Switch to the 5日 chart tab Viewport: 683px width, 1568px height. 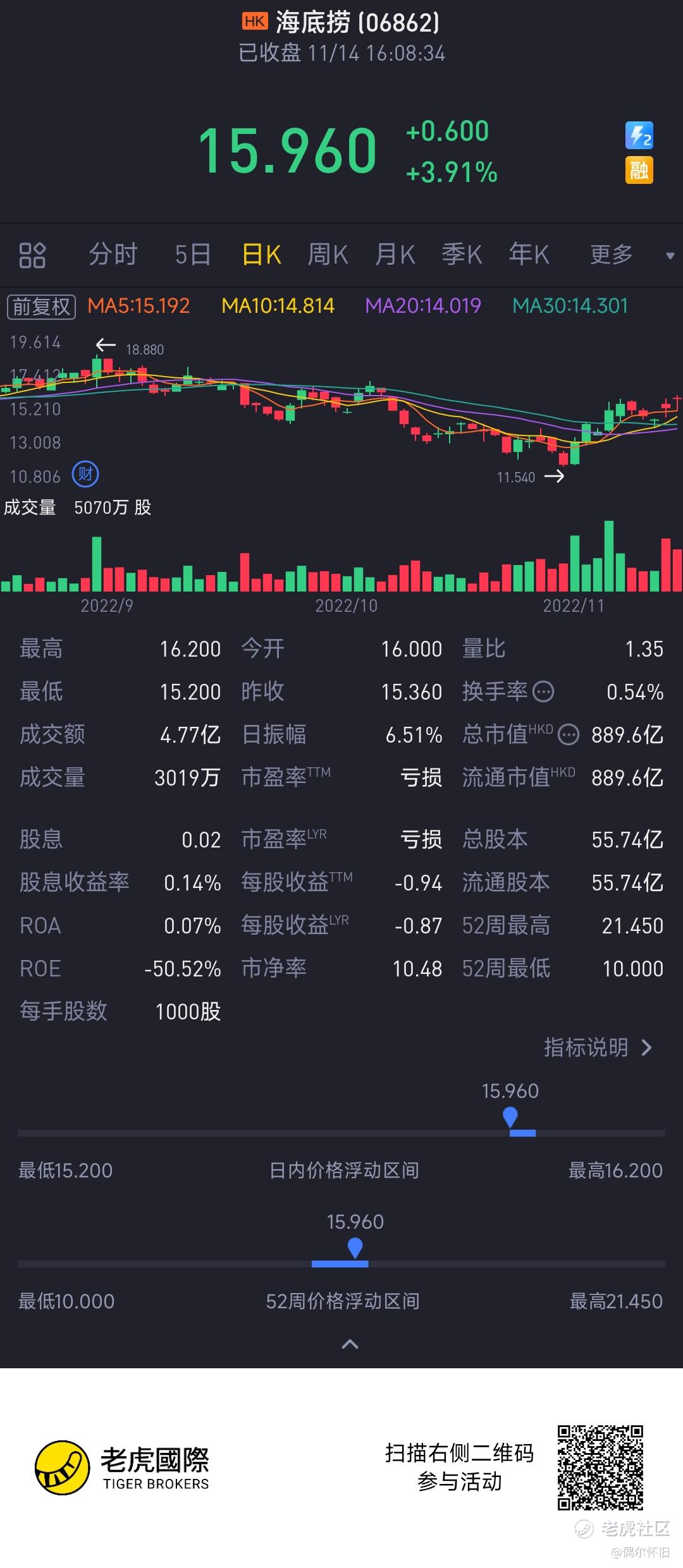(x=193, y=255)
